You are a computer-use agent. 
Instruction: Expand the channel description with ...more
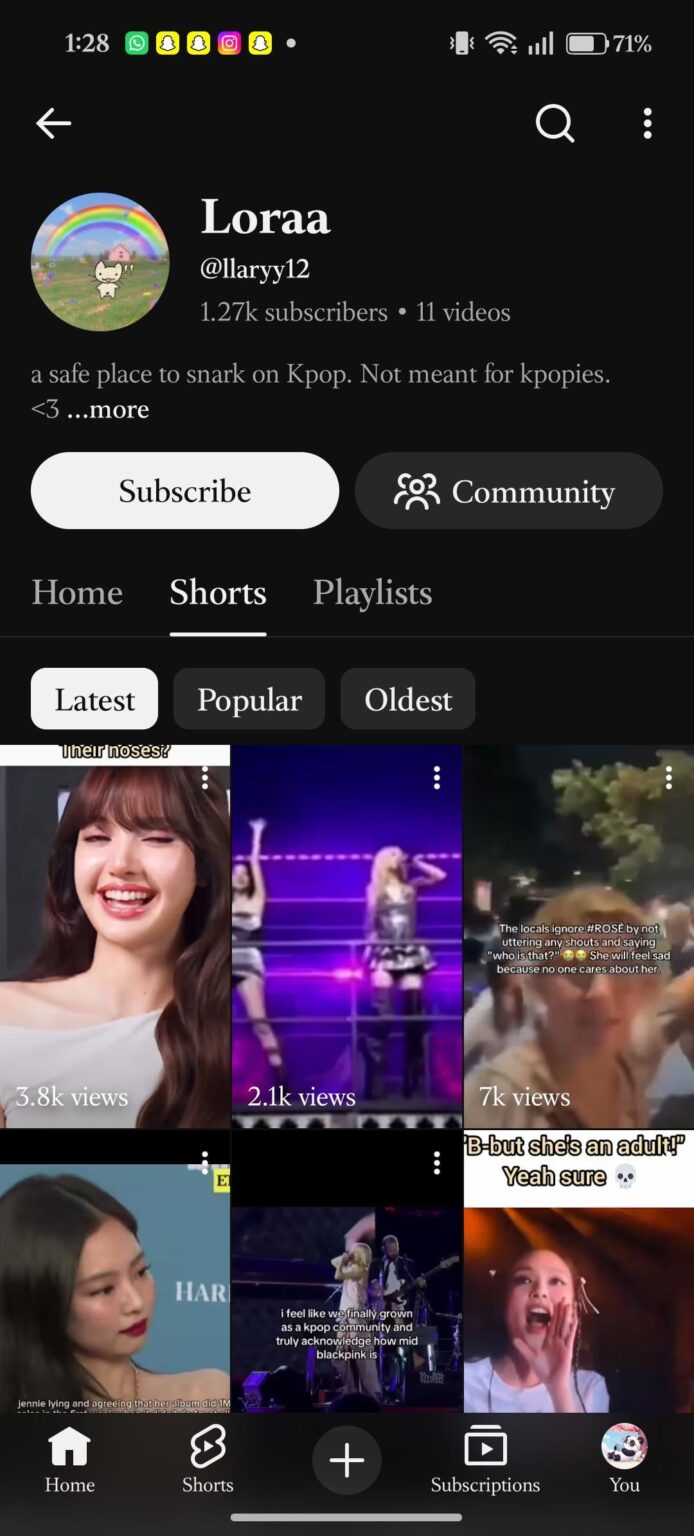[108, 410]
